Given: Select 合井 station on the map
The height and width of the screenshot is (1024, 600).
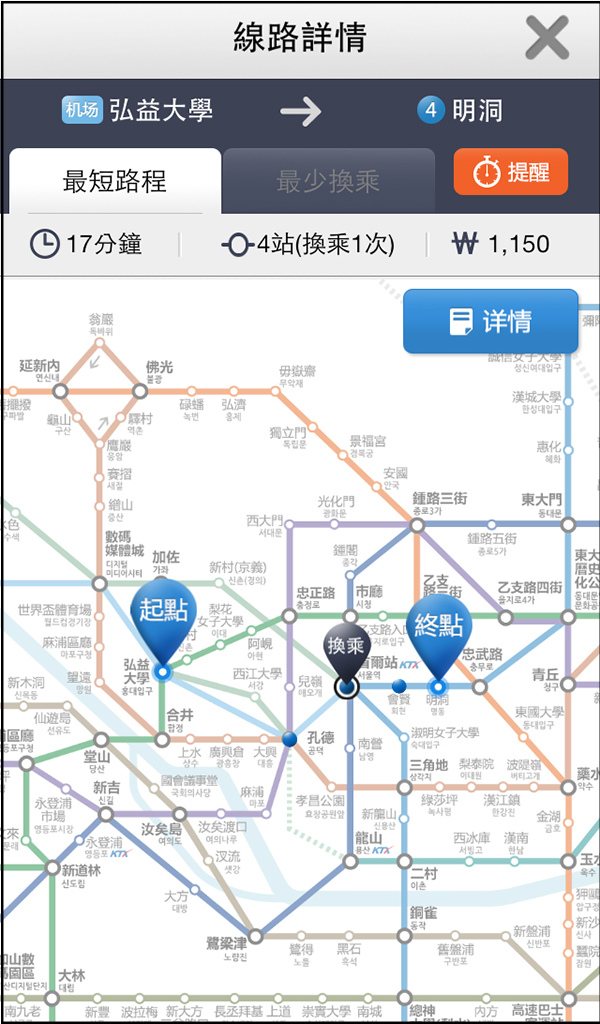Looking at the screenshot, I should pos(163,739).
